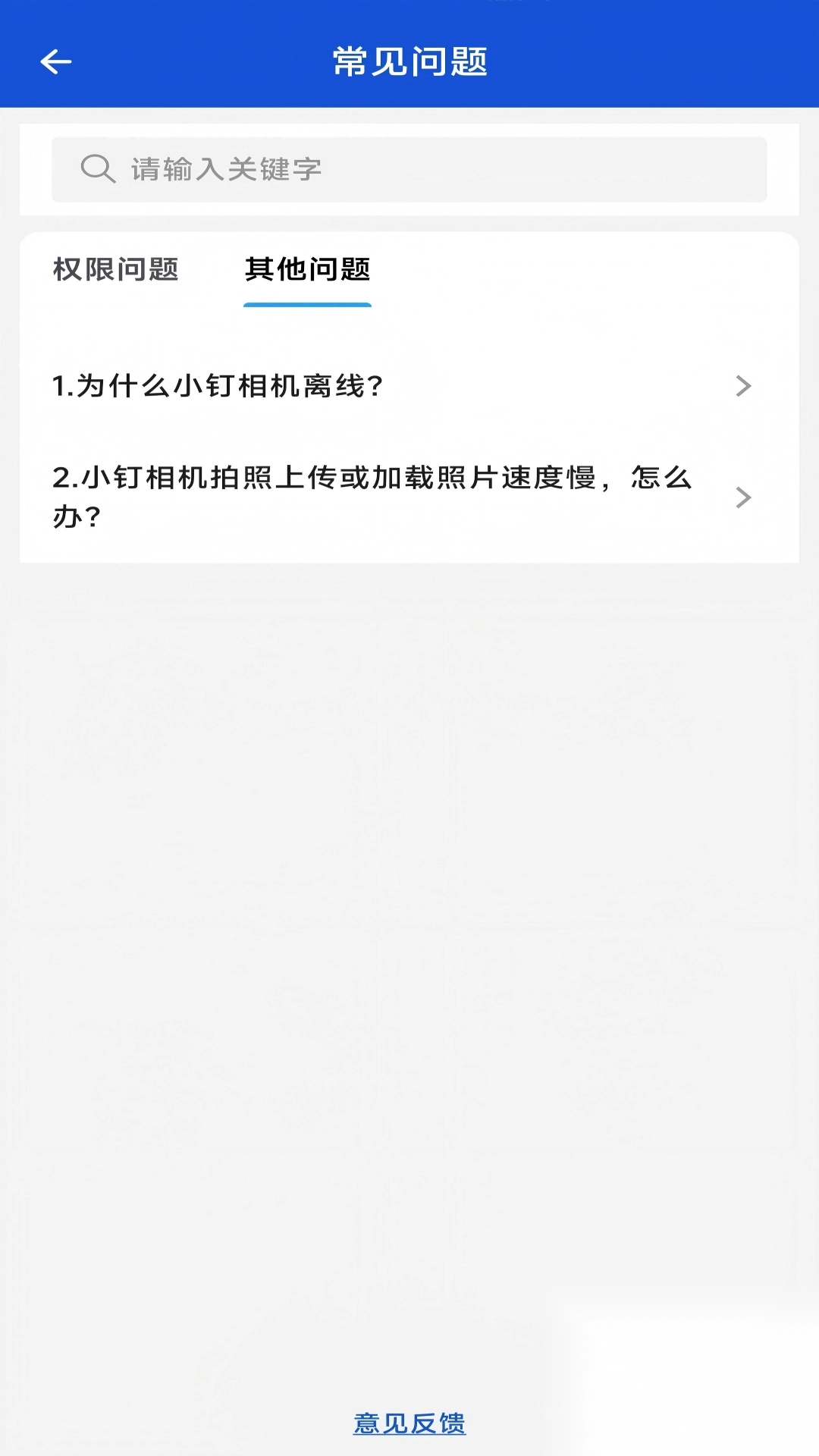Tap the chevron on the camera offline question
Viewport: 819px width, 1456px height.
pos(744,387)
